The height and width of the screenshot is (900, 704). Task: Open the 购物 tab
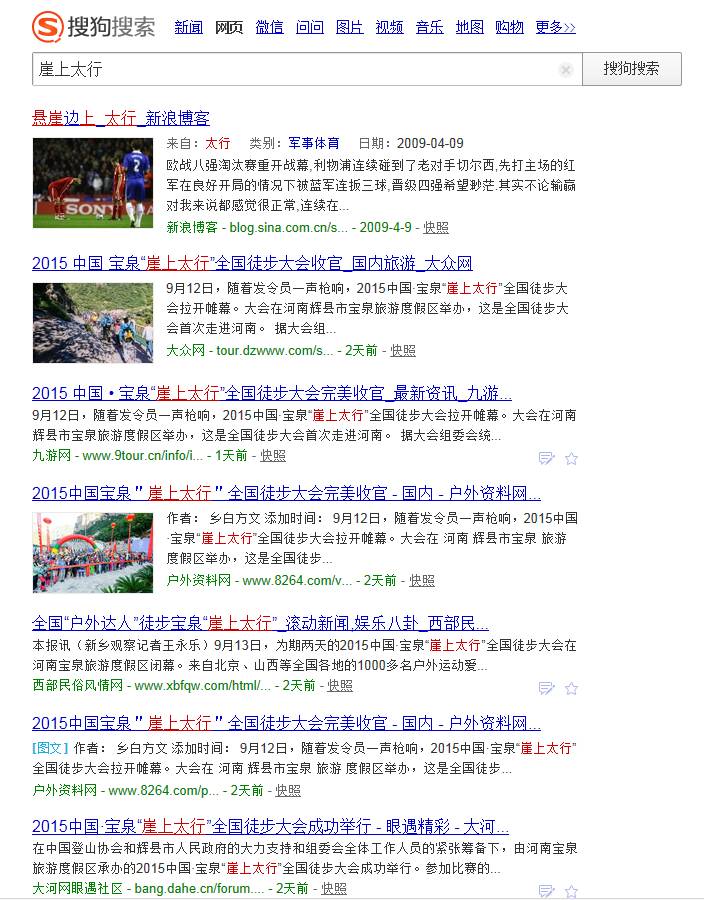[x=509, y=27]
